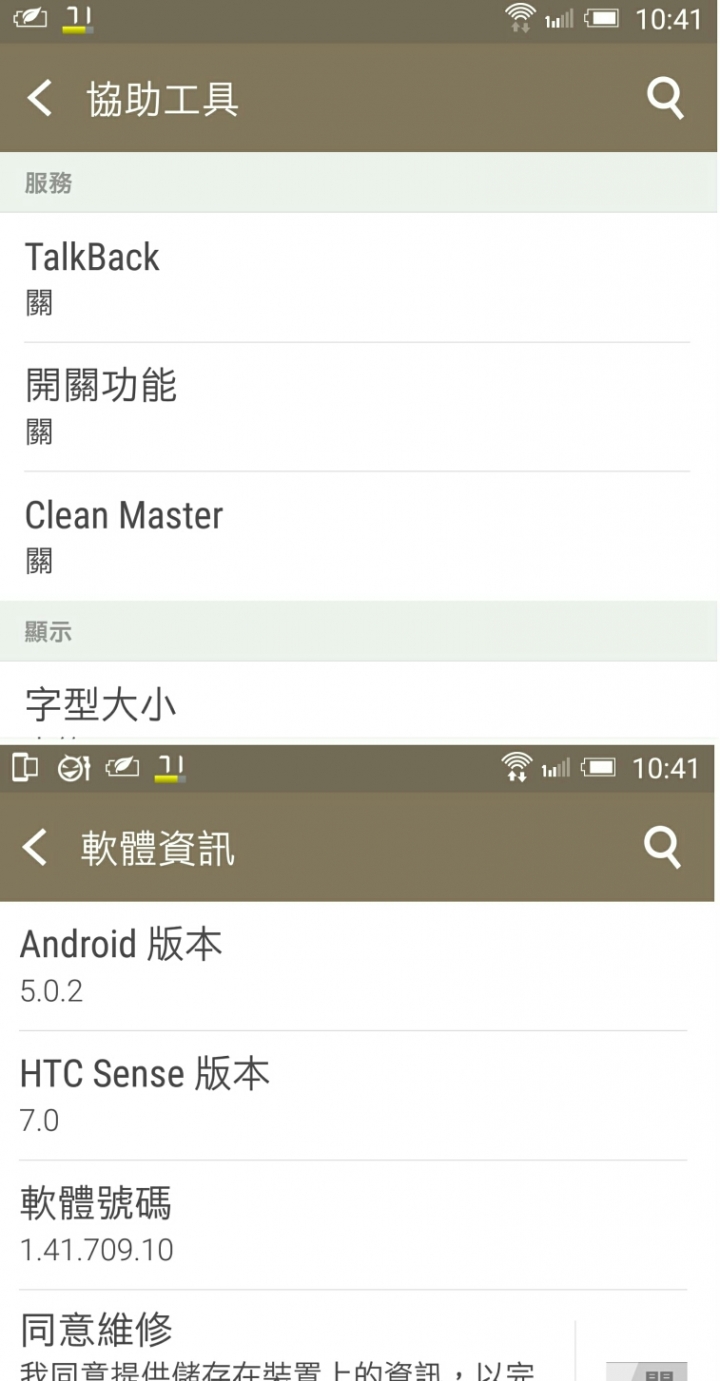This screenshot has height=1381, width=720.
Task: Go back from the 協助工具 screen
Action: [x=40, y=99]
